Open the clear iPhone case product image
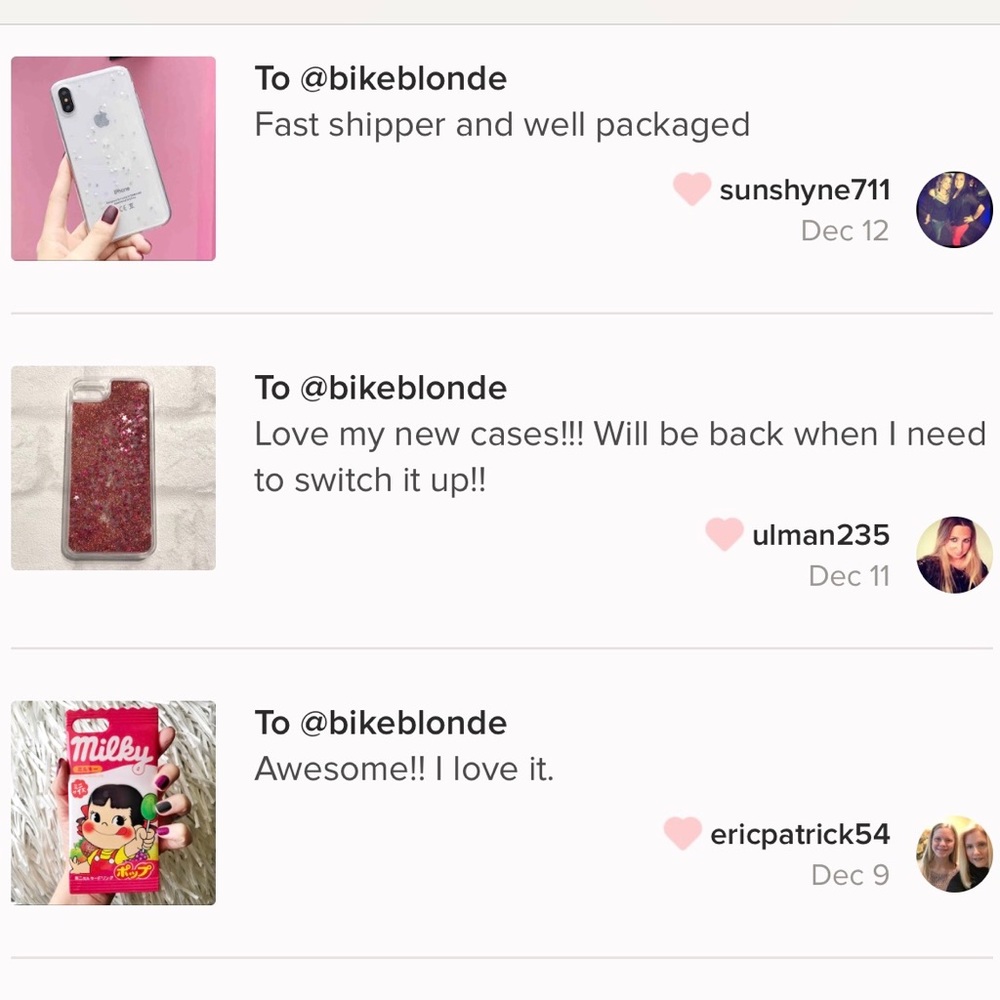The image size is (1000, 1000). [x=113, y=158]
